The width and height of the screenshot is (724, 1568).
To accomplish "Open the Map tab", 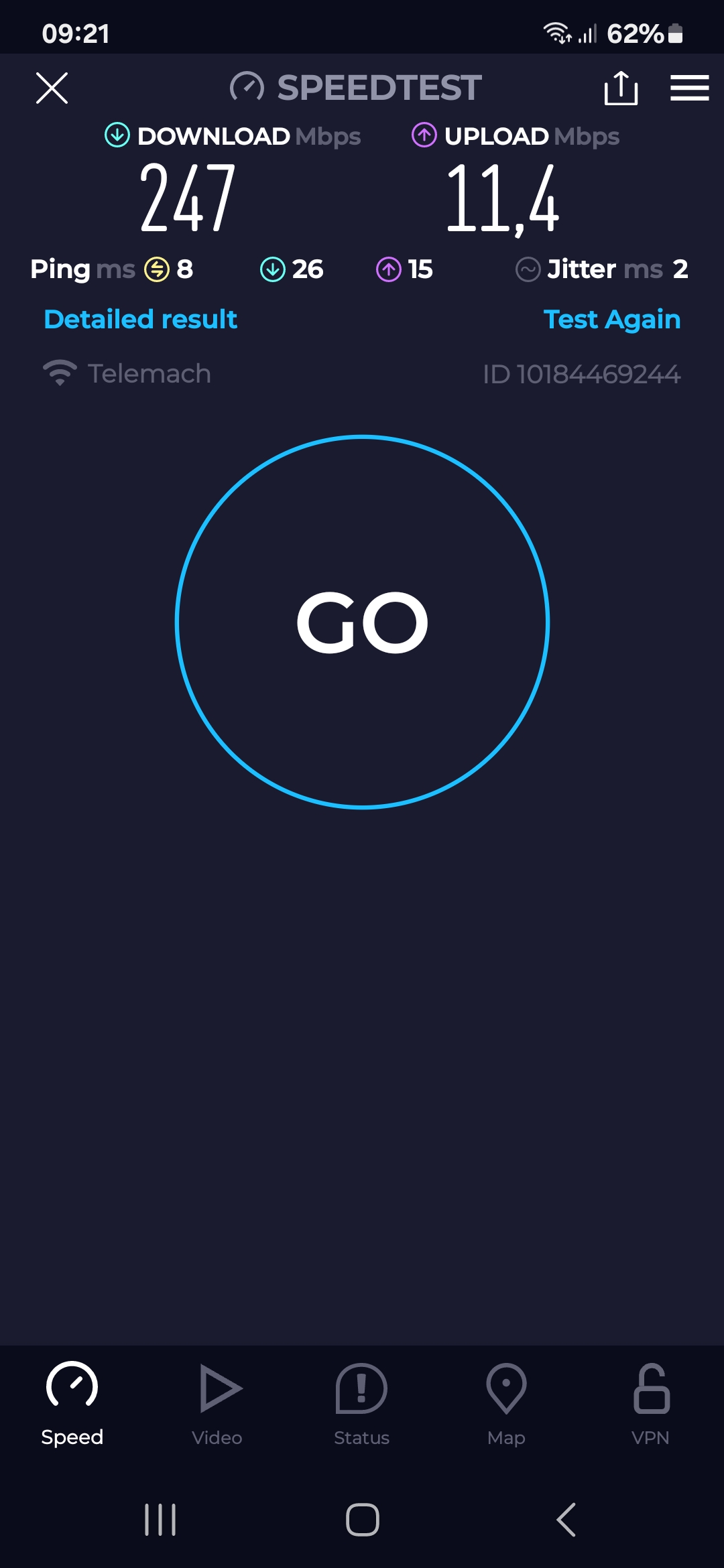I will point(506,1404).
